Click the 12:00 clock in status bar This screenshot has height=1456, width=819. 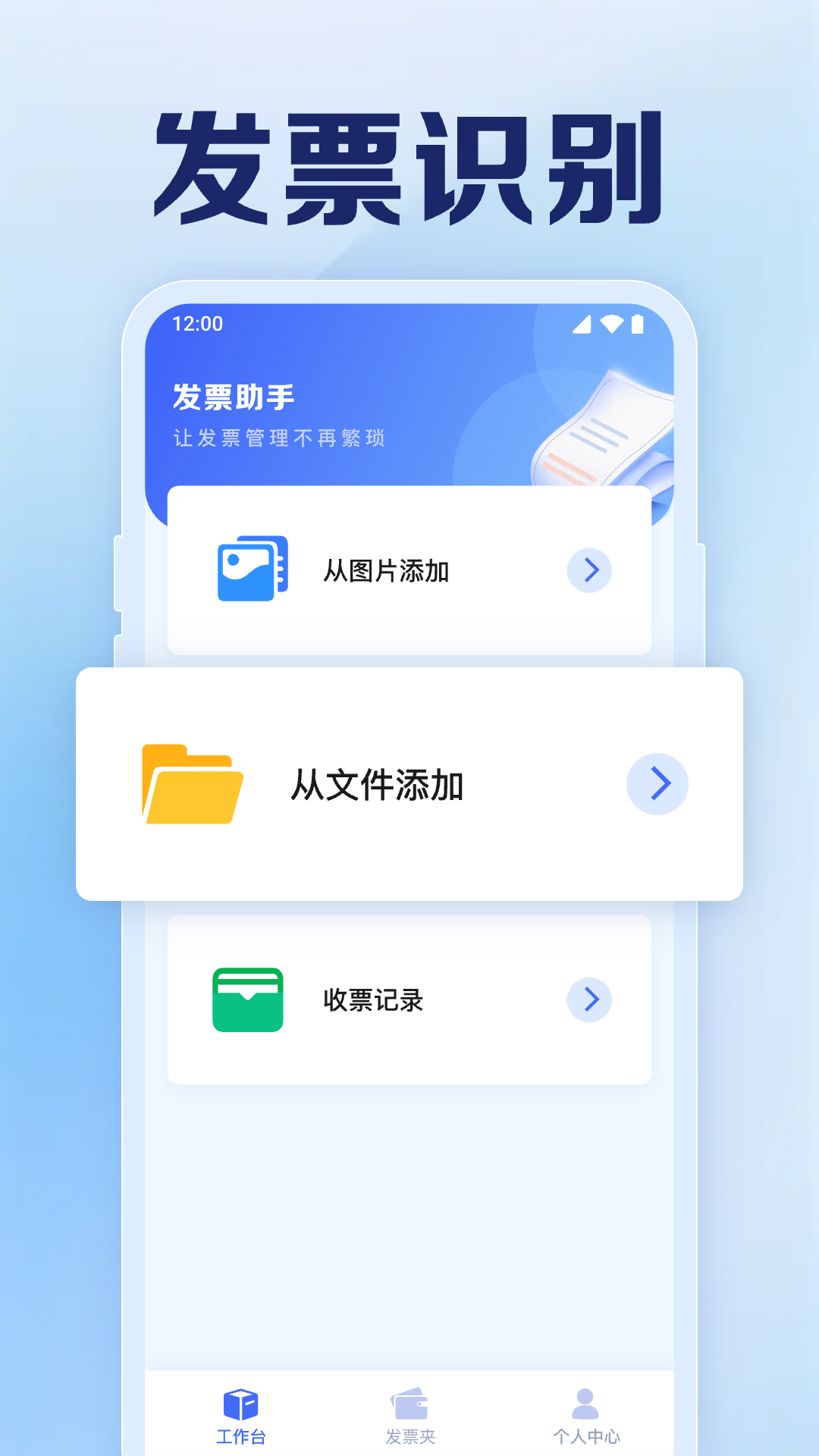196,323
